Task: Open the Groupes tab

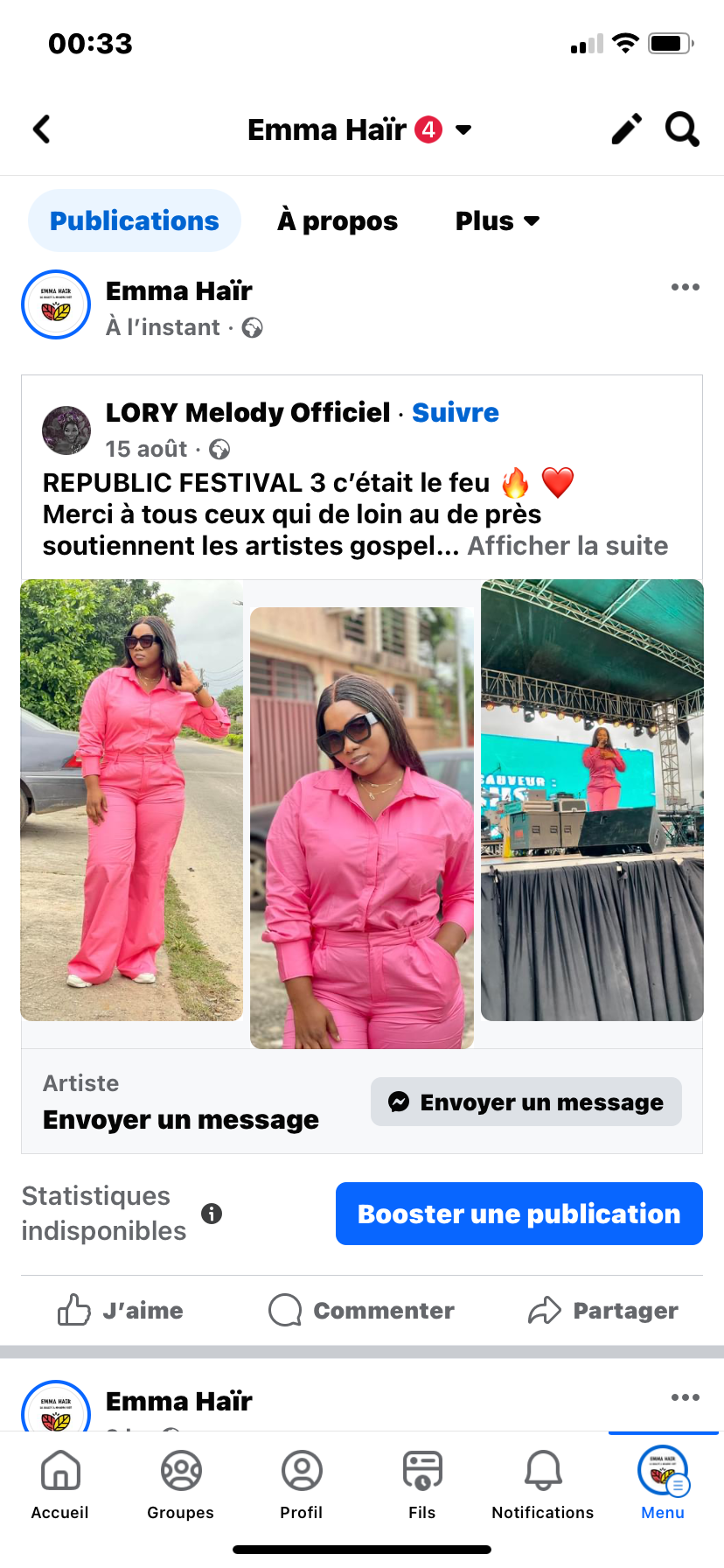Action: click(x=181, y=1484)
